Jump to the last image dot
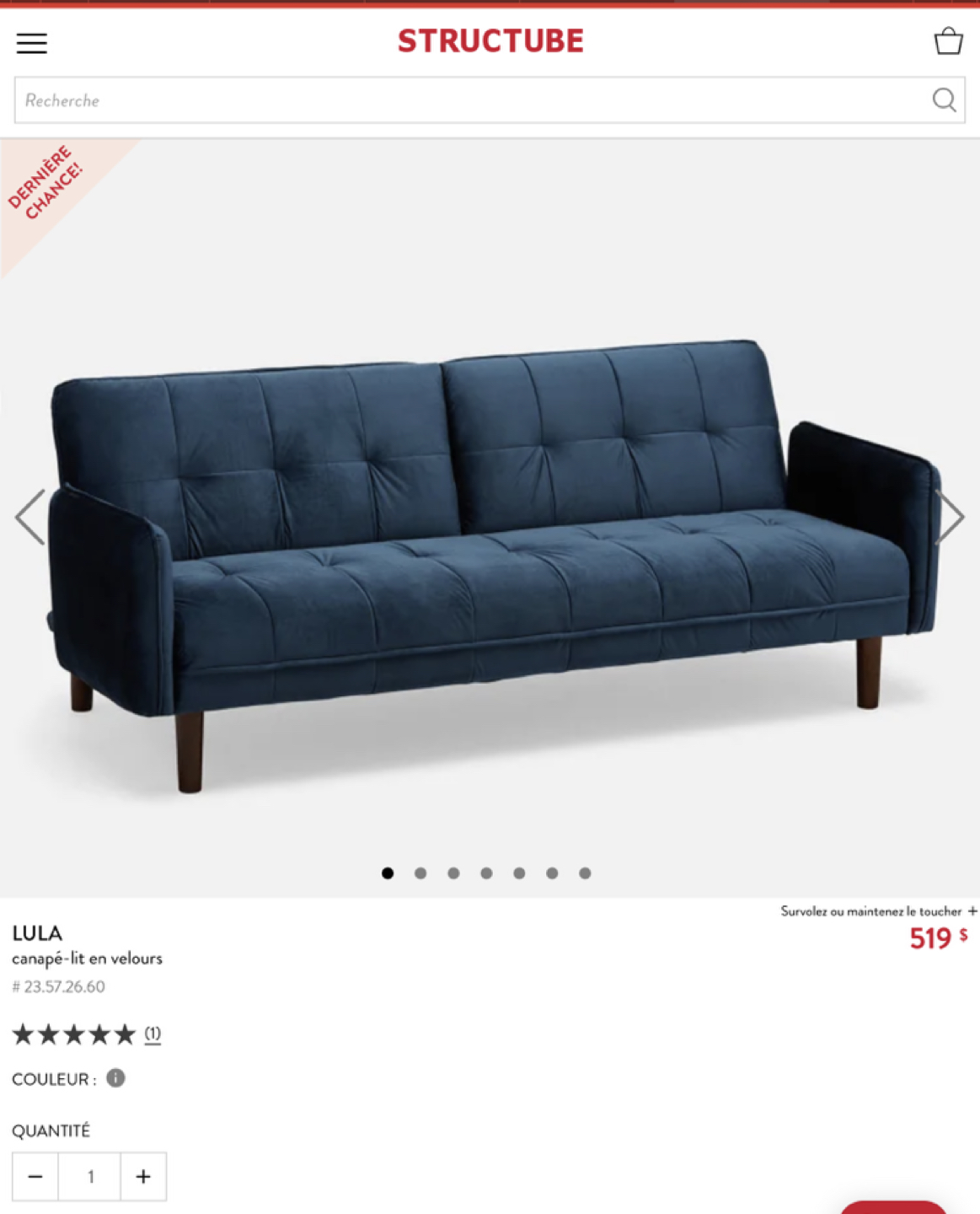 pos(585,873)
